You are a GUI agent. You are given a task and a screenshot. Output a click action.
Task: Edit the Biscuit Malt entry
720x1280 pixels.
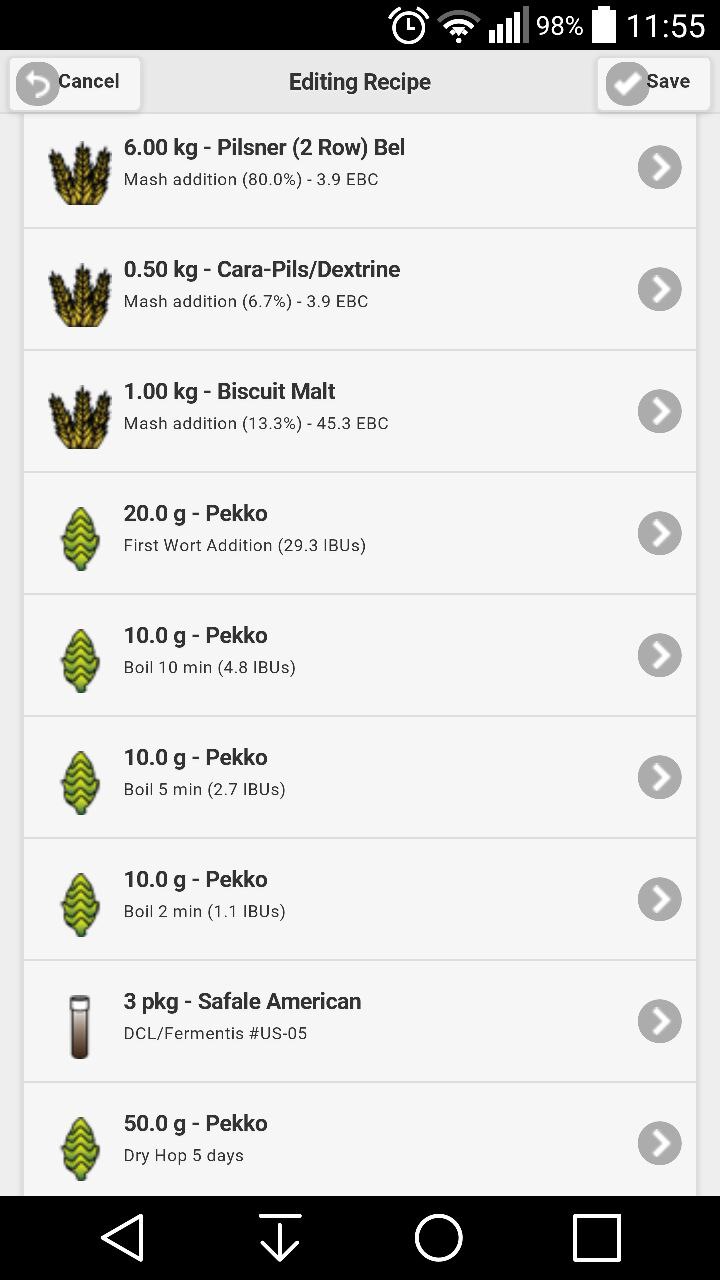(x=360, y=411)
